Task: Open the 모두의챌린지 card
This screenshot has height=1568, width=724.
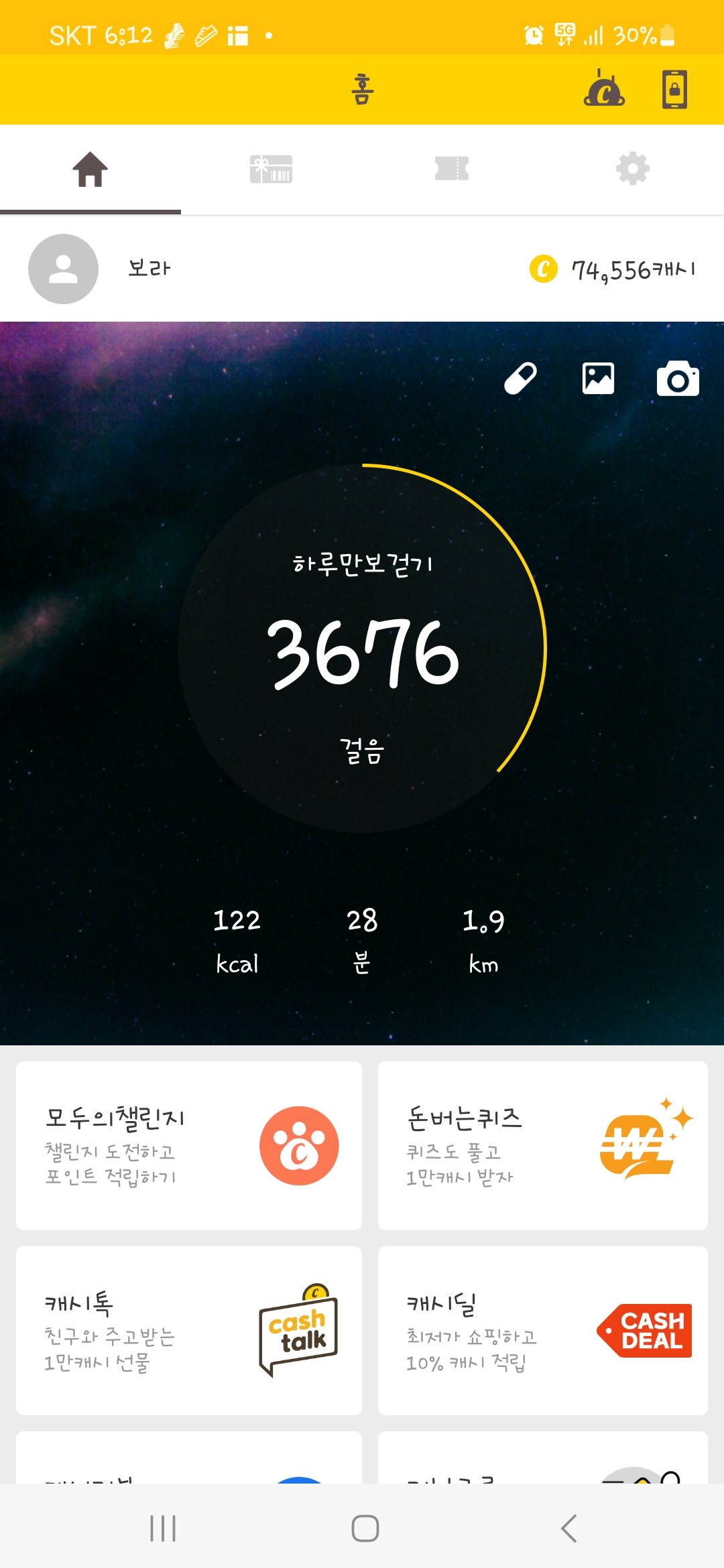Action: pos(189,1145)
